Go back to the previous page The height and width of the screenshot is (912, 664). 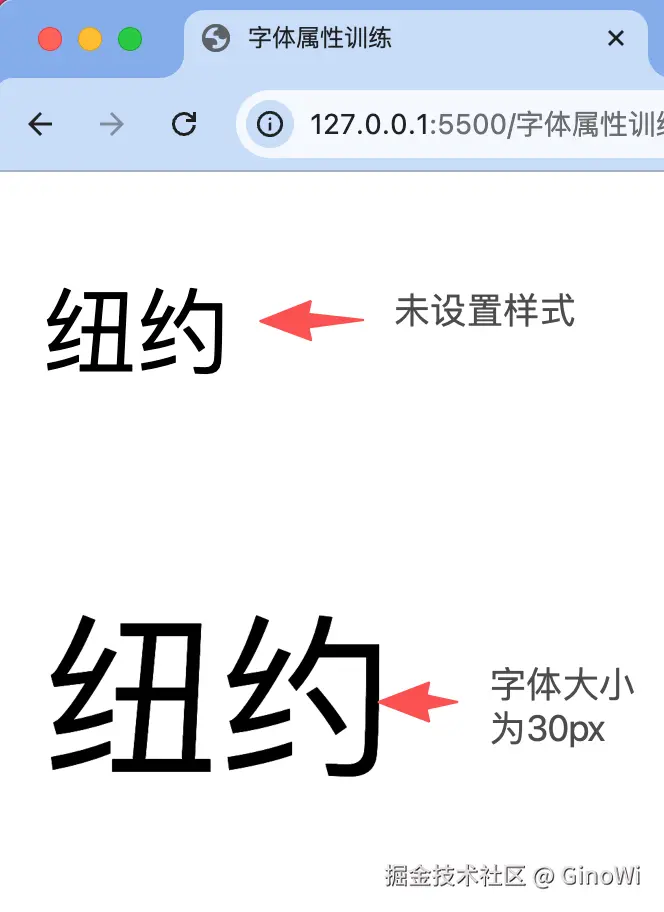click(x=40, y=124)
